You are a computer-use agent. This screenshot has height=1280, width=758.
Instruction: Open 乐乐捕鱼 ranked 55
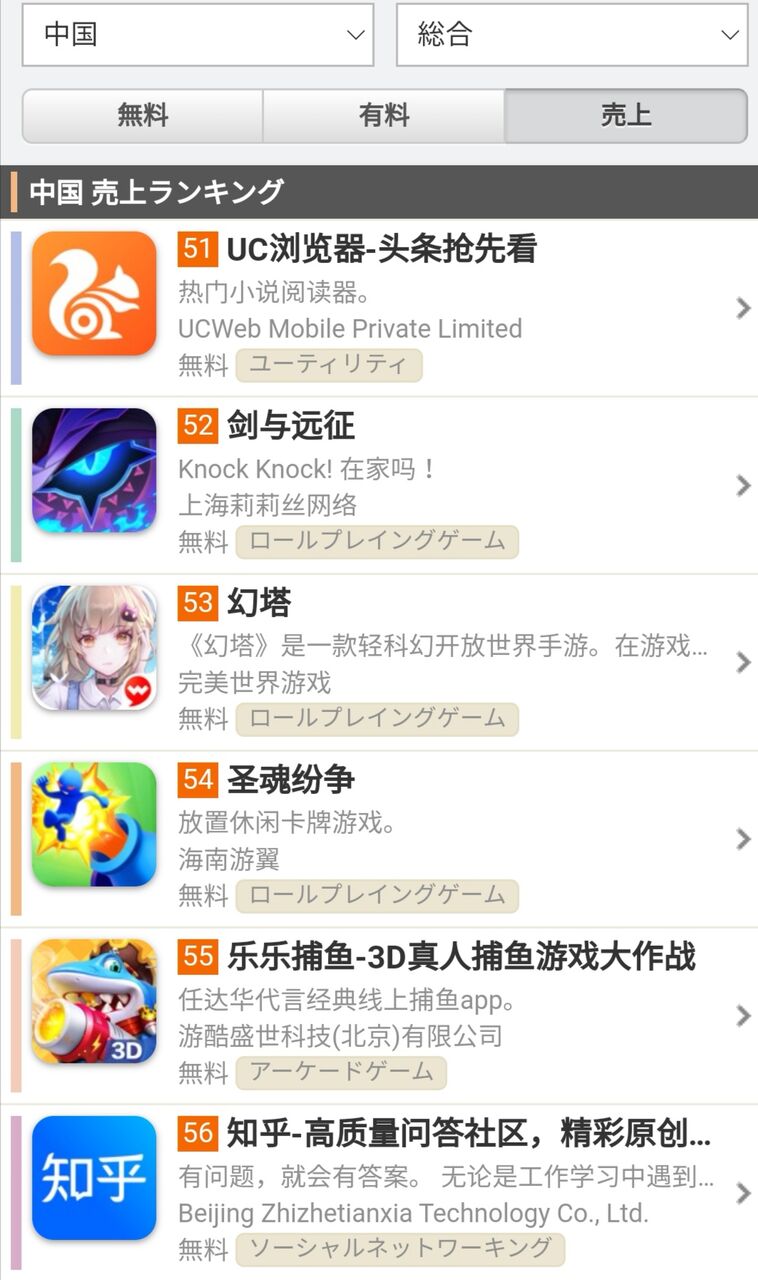click(x=379, y=1016)
